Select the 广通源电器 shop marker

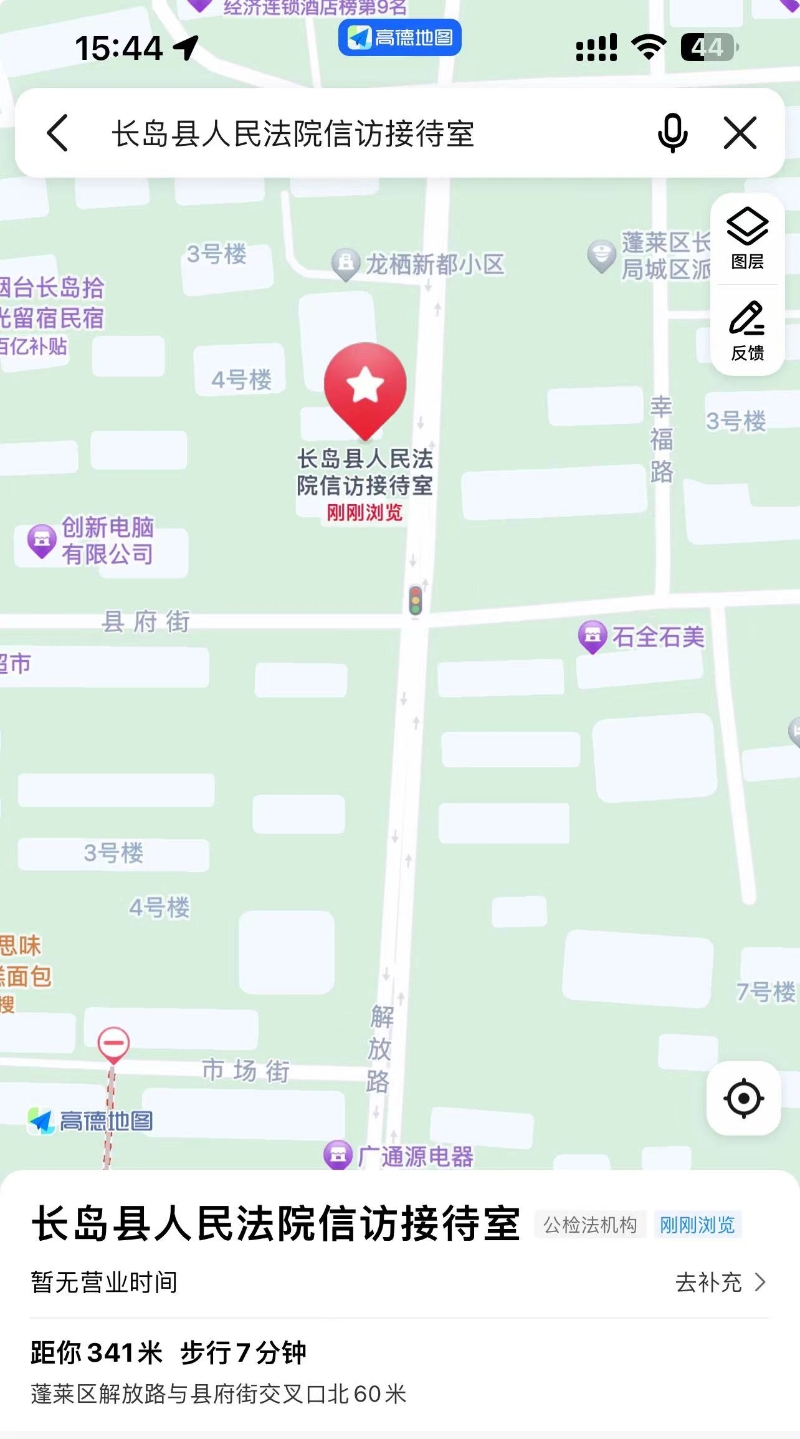(339, 1156)
